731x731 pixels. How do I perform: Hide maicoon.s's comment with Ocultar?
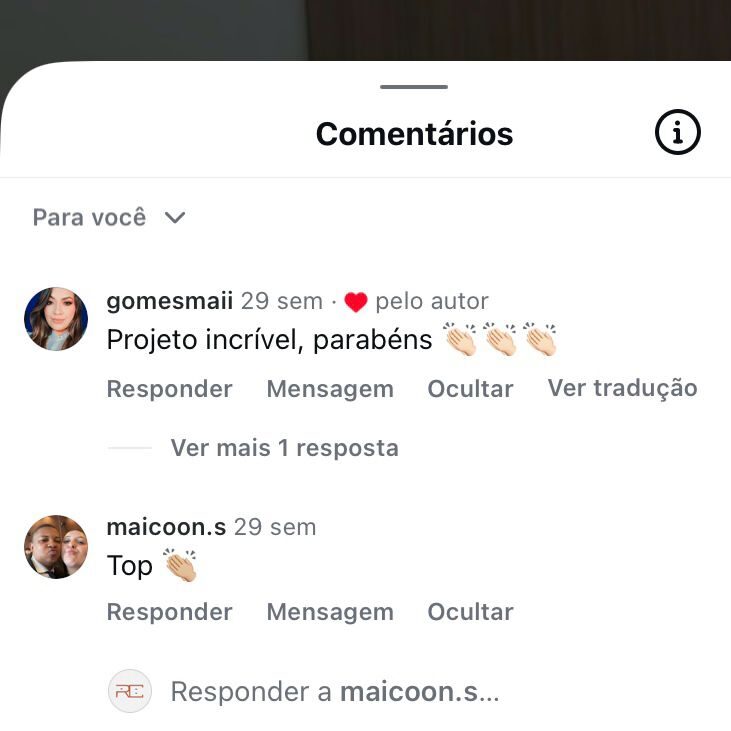coord(470,612)
